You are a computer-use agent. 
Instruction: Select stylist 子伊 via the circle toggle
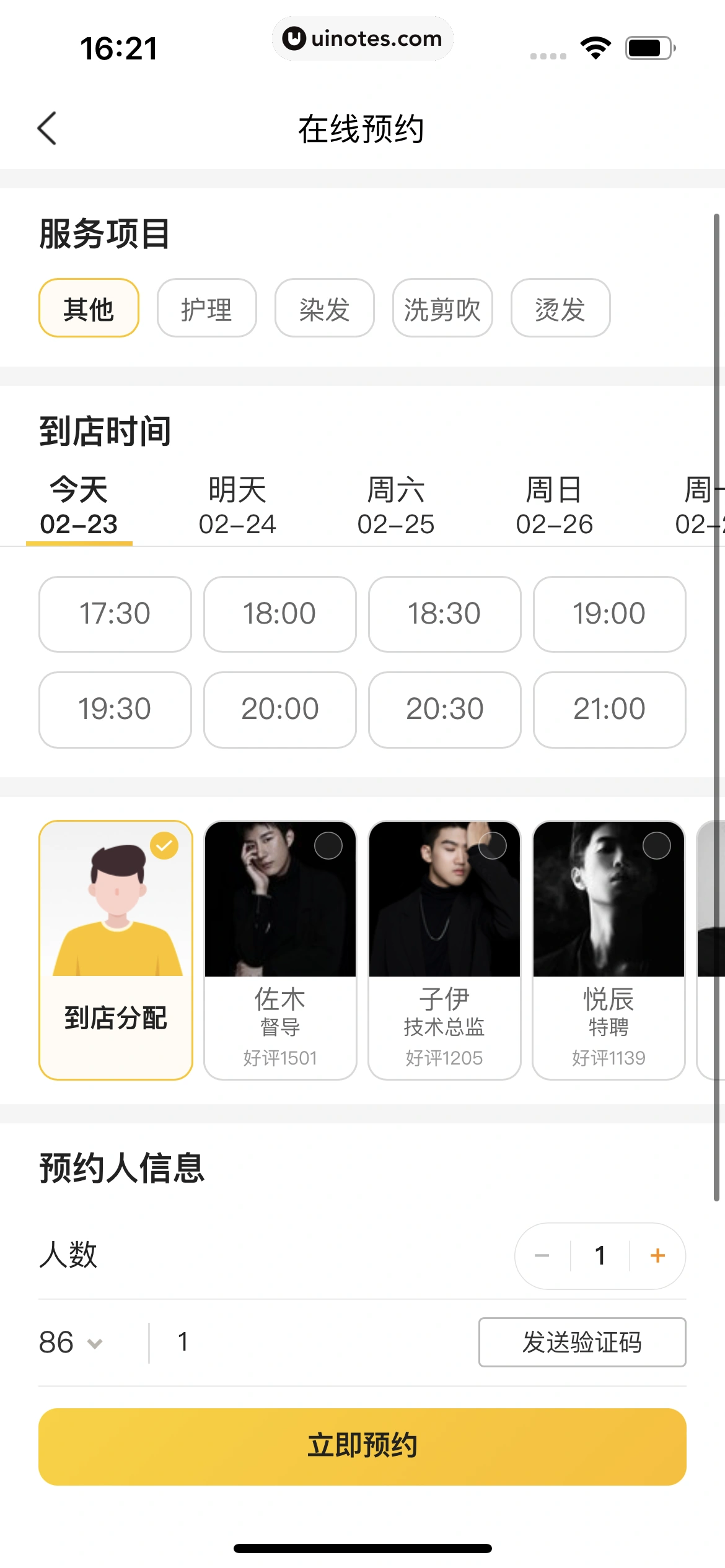pyautogui.click(x=492, y=846)
